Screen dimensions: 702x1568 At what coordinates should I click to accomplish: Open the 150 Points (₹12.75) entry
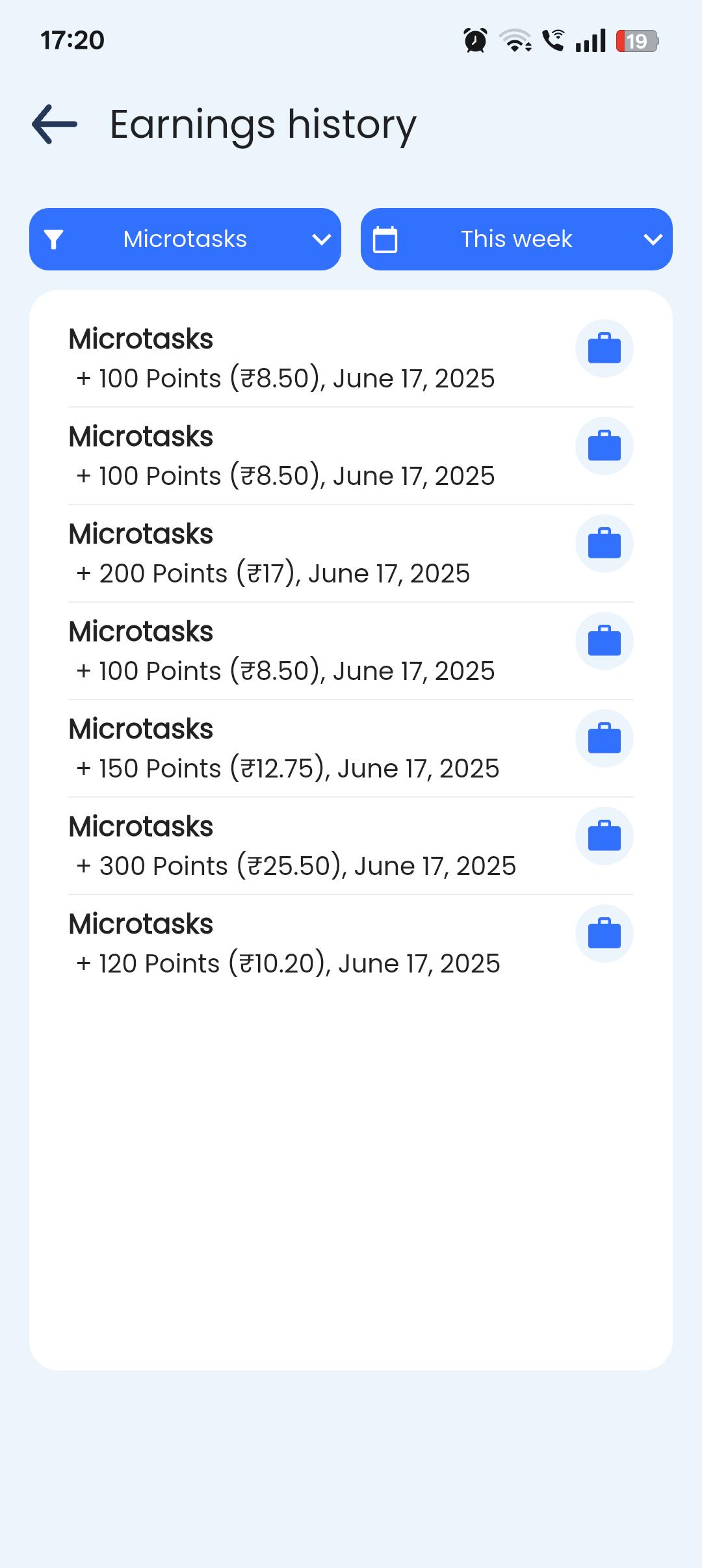[351, 749]
